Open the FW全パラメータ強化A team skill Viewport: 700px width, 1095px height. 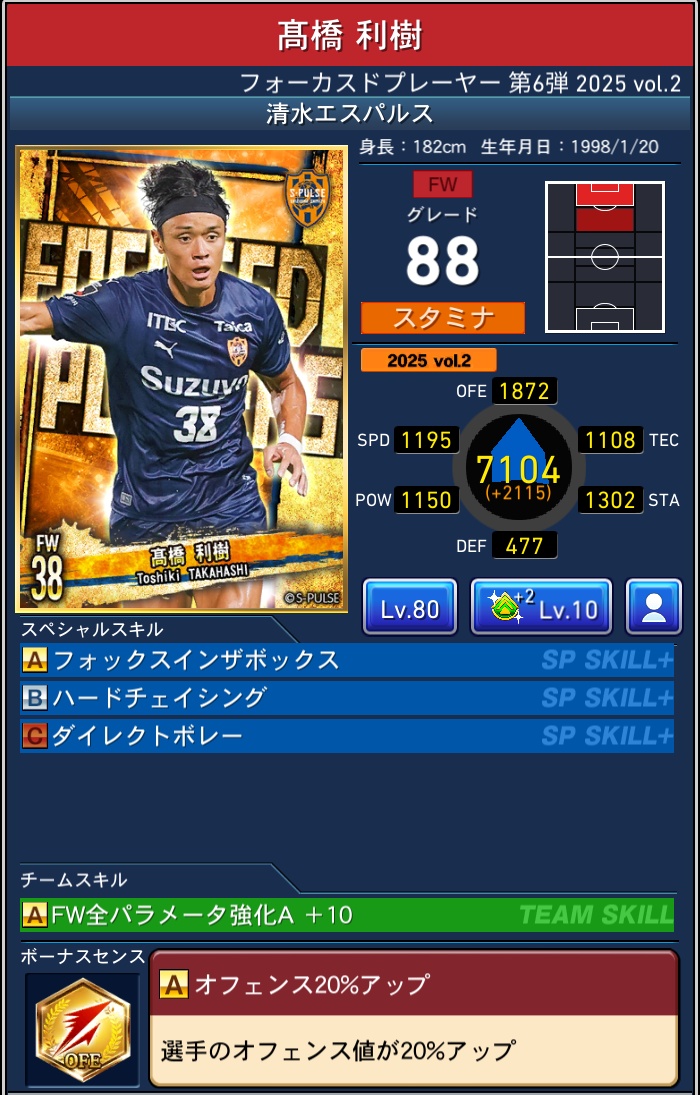tap(346, 914)
